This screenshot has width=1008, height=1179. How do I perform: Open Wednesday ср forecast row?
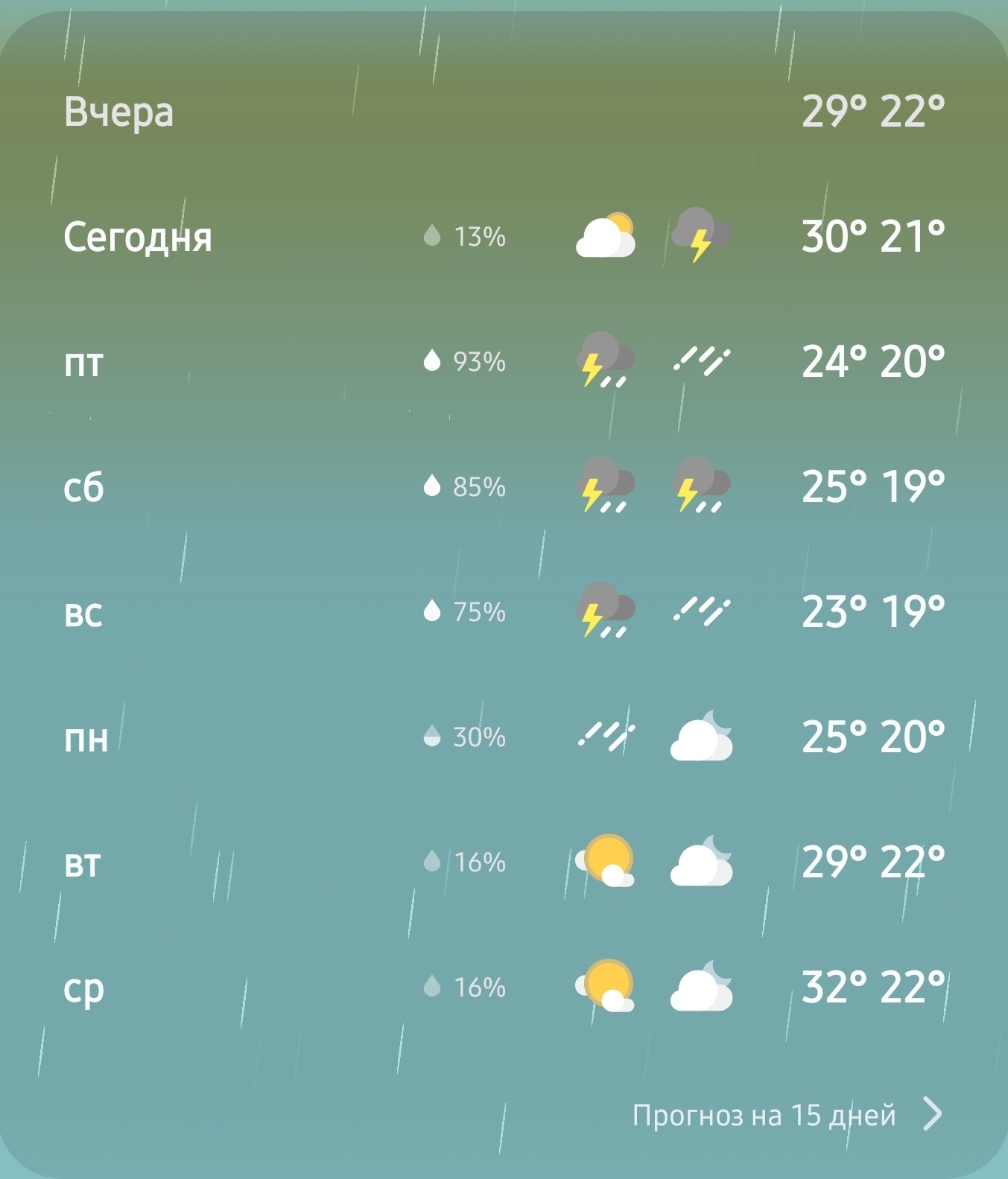coord(504,988)
